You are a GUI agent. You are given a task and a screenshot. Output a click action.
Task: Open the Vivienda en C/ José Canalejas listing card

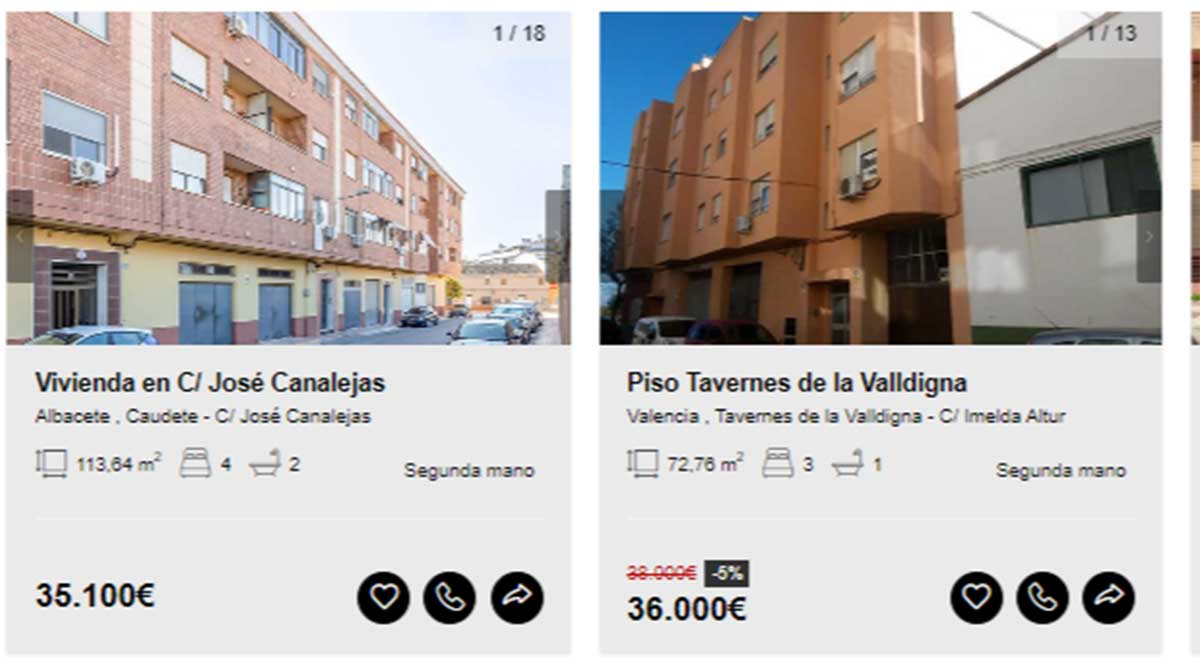[210, 383]
